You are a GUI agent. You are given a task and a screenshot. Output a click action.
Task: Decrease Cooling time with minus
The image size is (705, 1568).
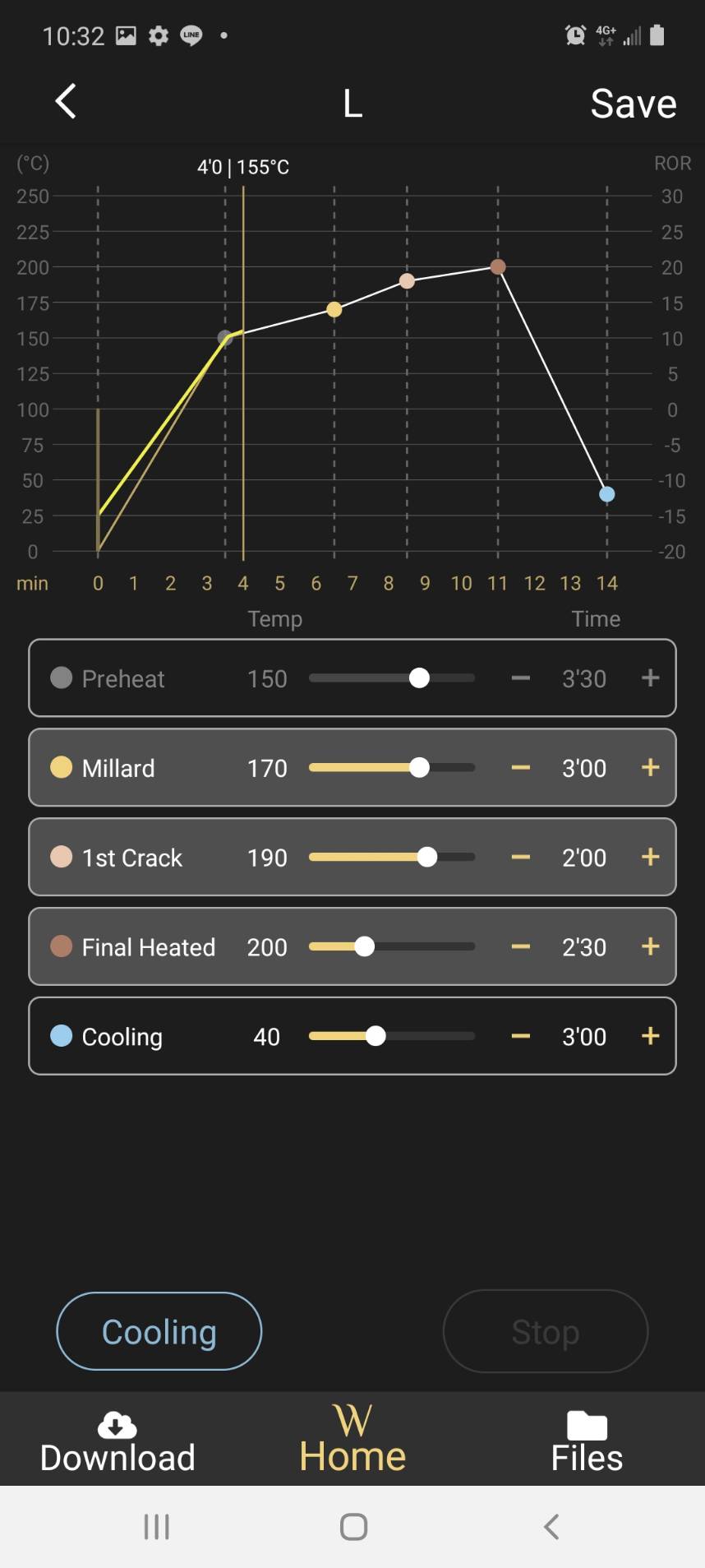(520, 1036)
